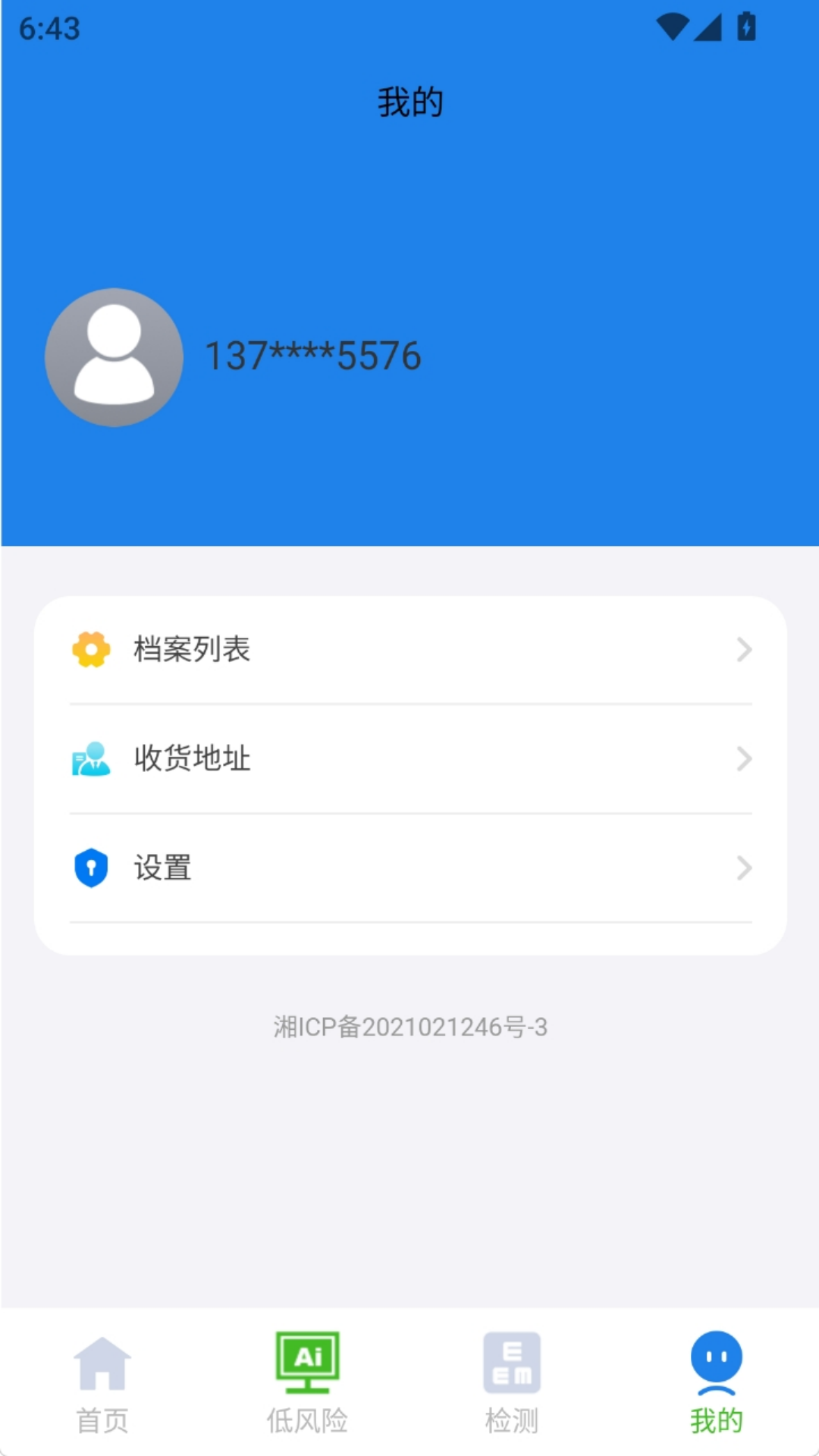Select the 设置 shield icon
This screenshot has width=819, height=1456.
[90, 868]
